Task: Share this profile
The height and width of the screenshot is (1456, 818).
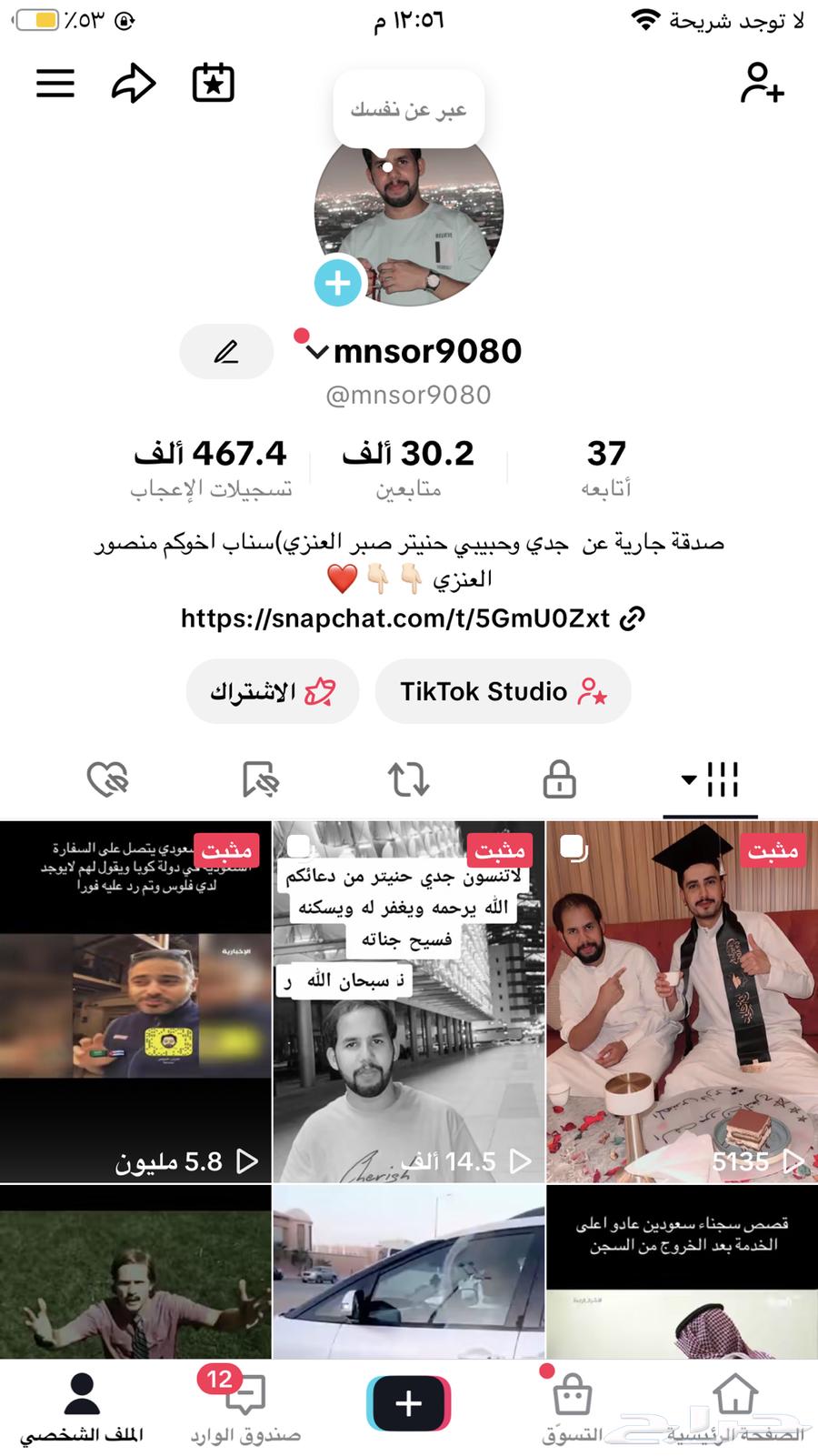Action: click(x=134, y=84)
